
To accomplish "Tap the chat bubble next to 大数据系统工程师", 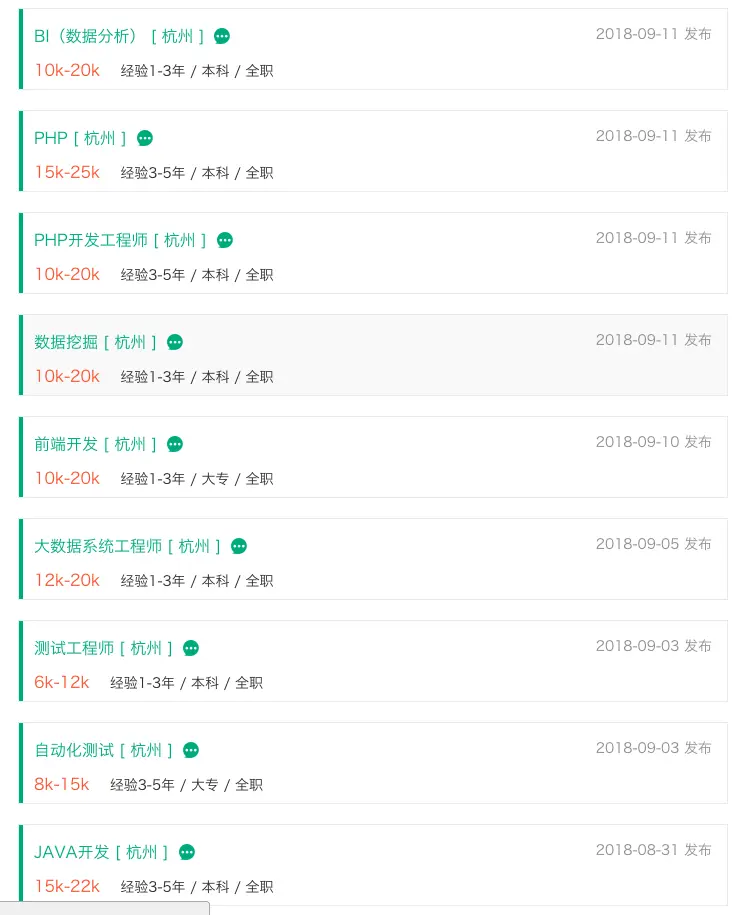I will coord(239,546).
